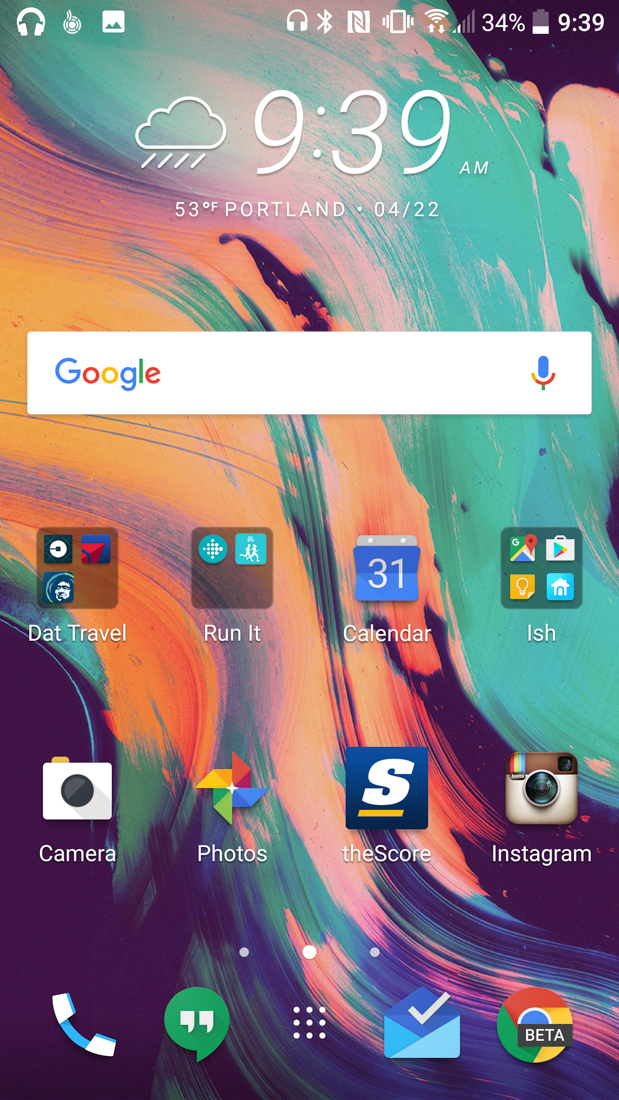Launch the Calendar app
Viewport: 619px width, 1100px height.
[387, 568]
